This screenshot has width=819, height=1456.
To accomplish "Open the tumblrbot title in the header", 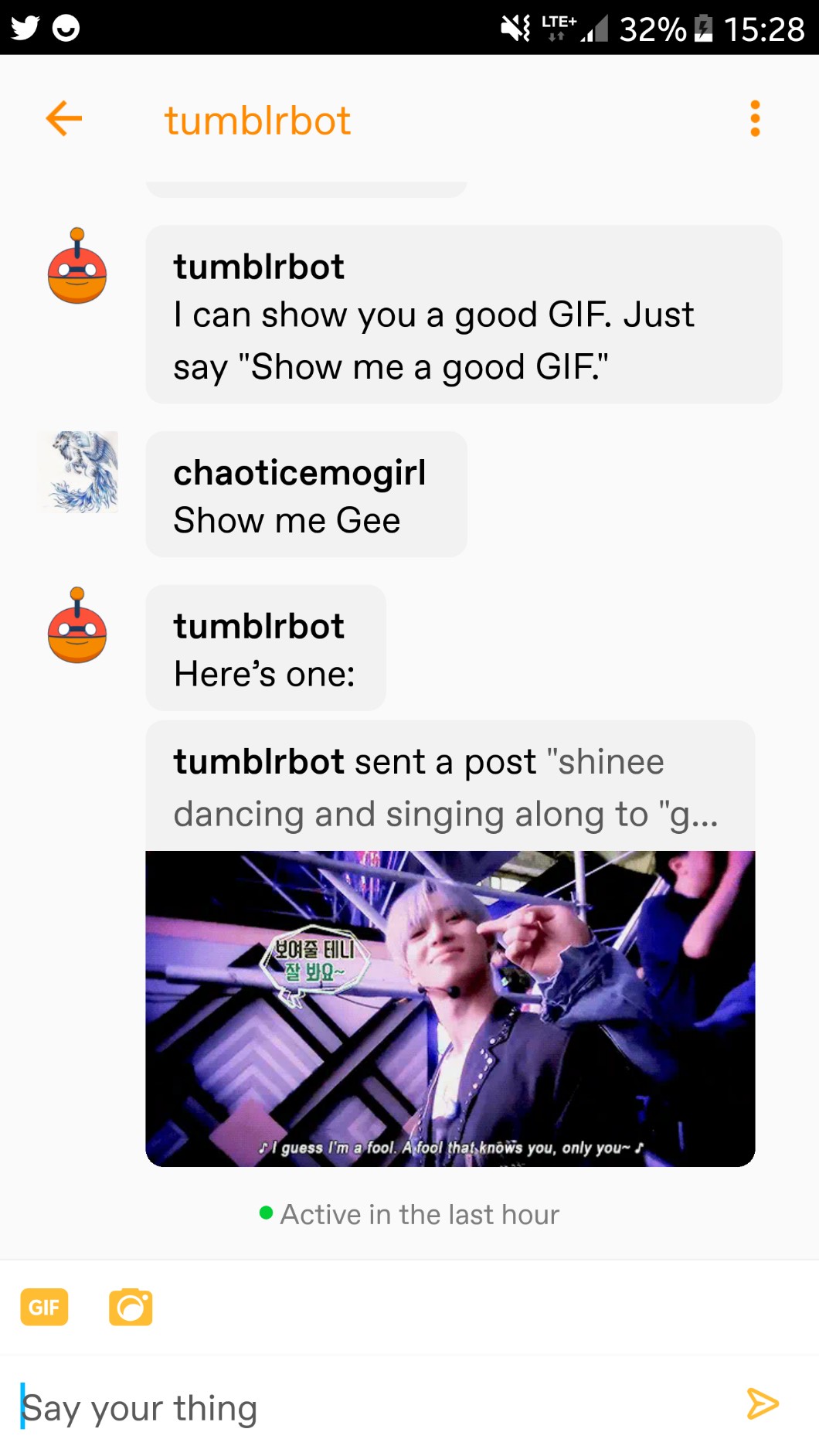I will pyautogui.click(x=257, y=121).
